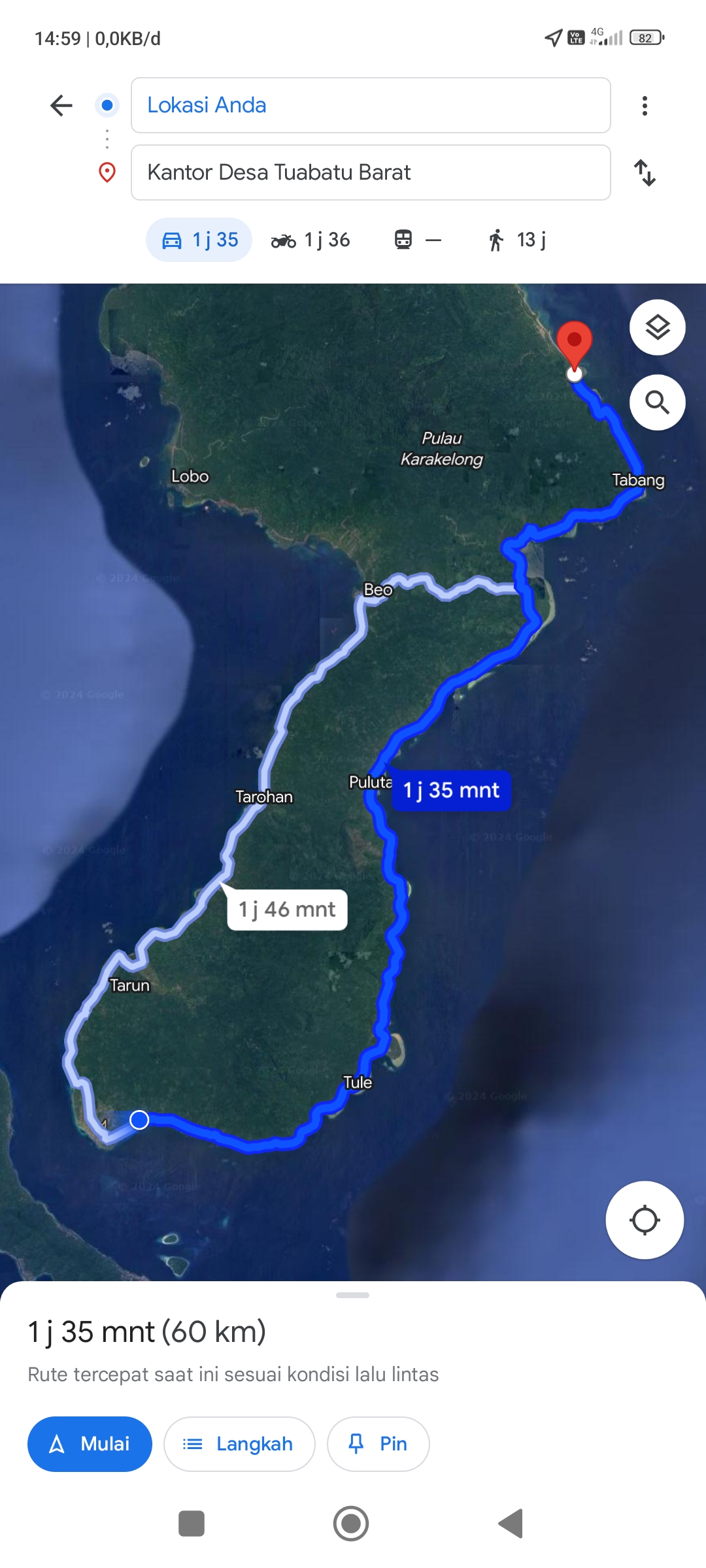
Task: Tap the 1 j 35 mnt route label
Action: tap(451, 791)
